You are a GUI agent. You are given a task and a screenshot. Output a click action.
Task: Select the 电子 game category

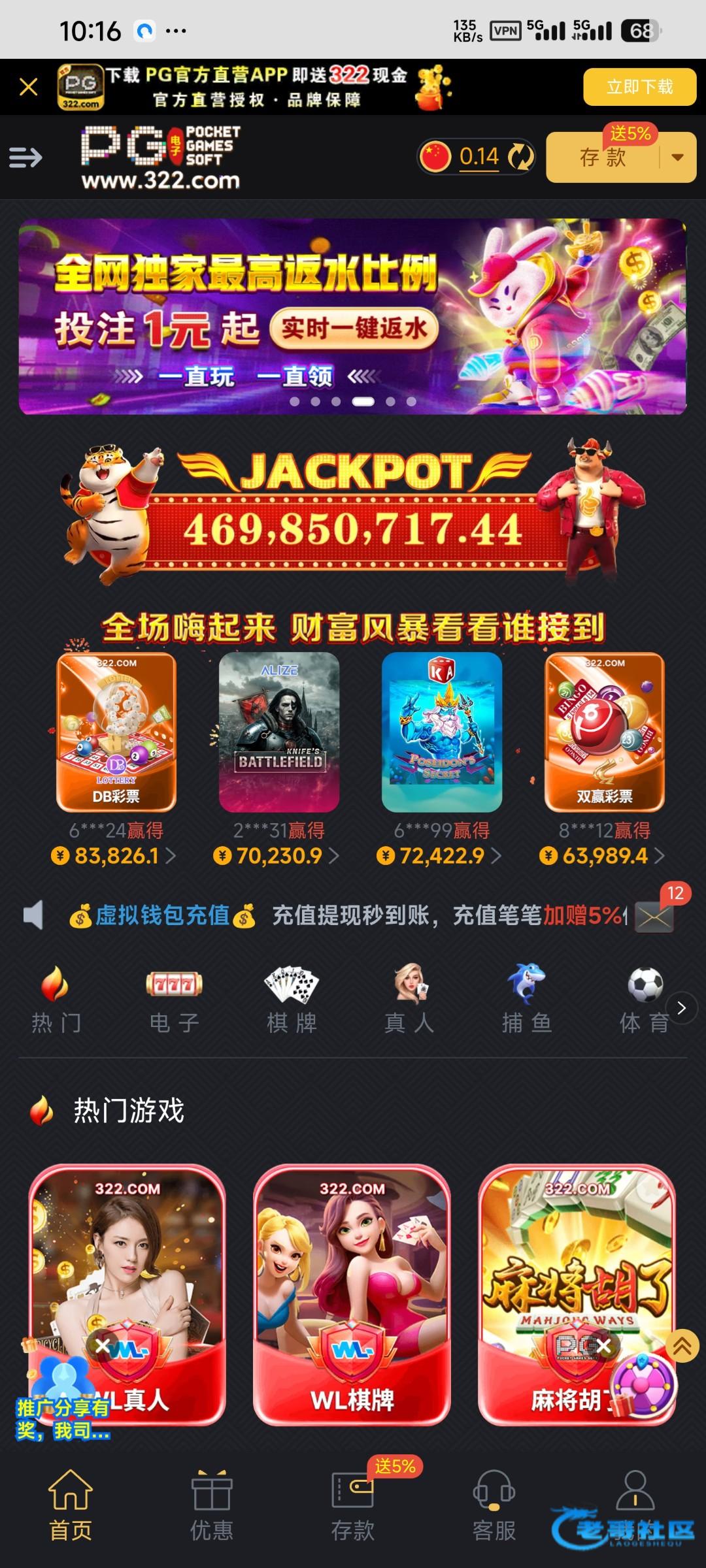(x=174, y=1000)
